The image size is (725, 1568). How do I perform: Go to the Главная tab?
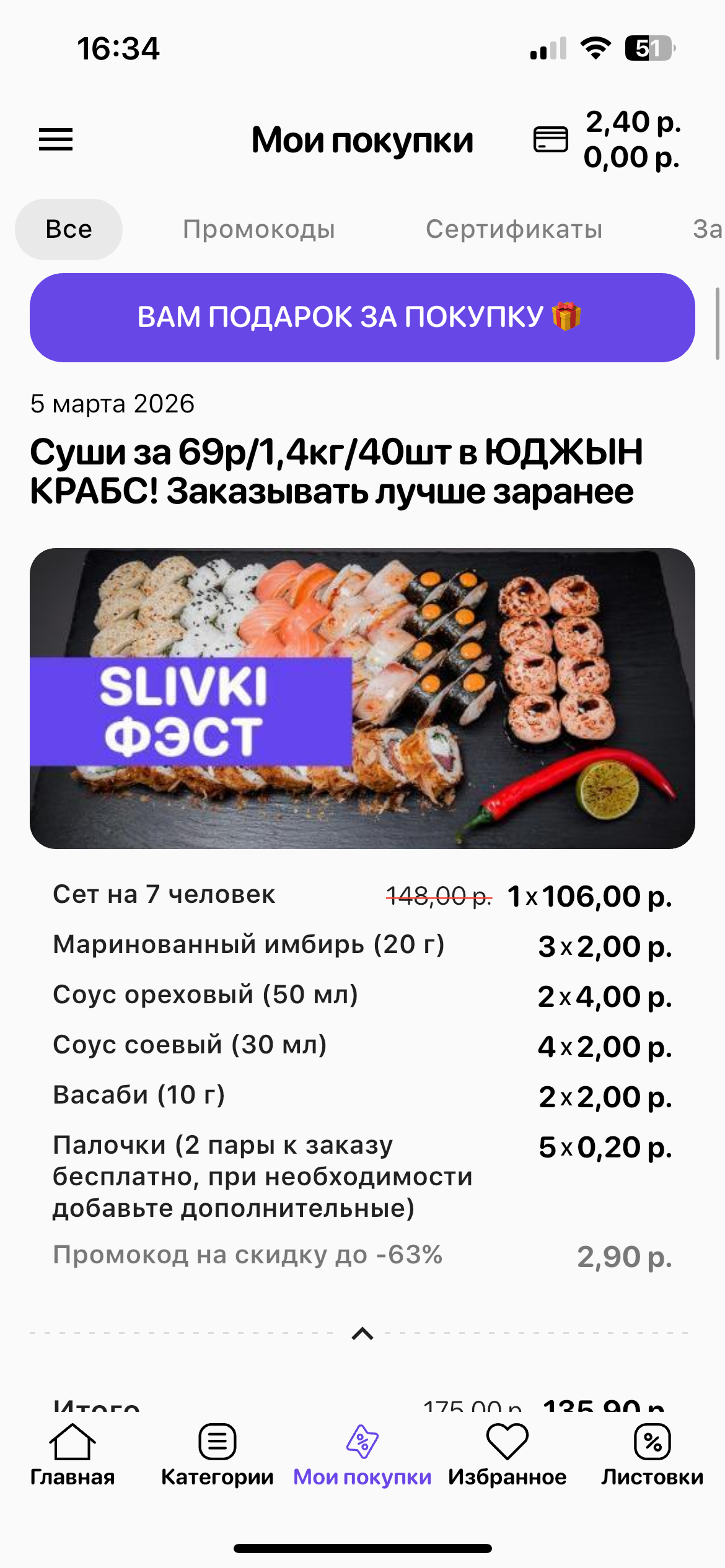(x=72, y=1454)
